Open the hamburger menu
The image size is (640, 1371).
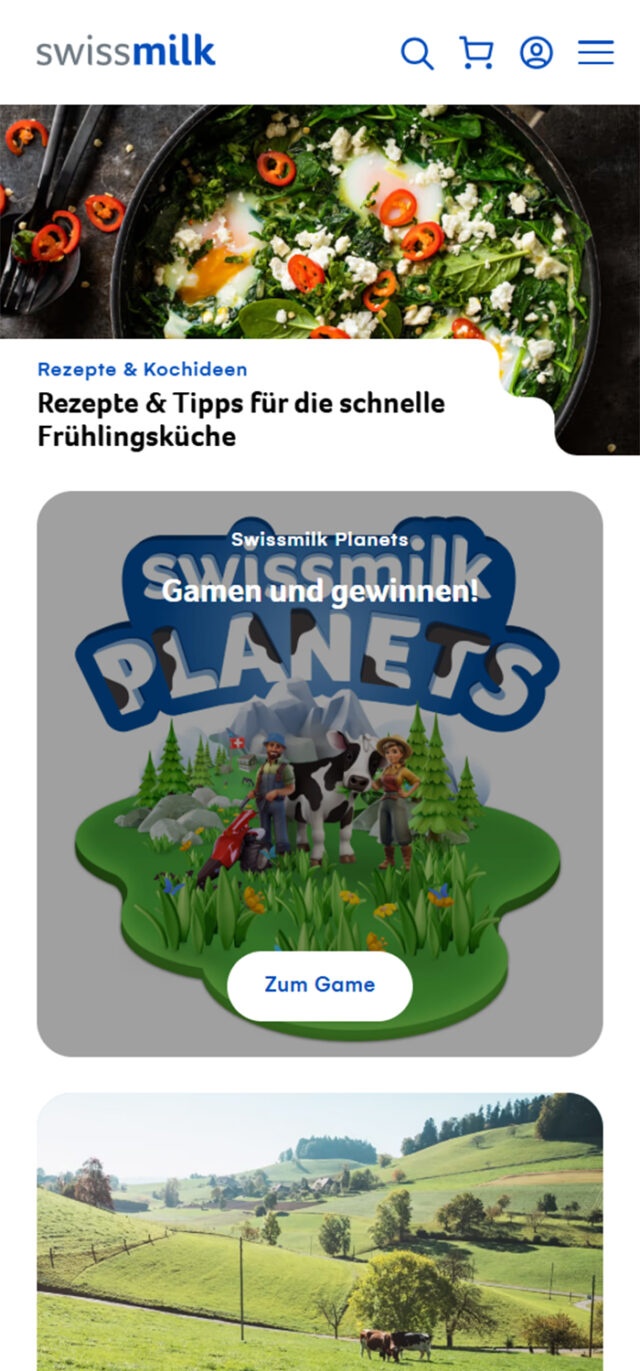pos(596,52)
